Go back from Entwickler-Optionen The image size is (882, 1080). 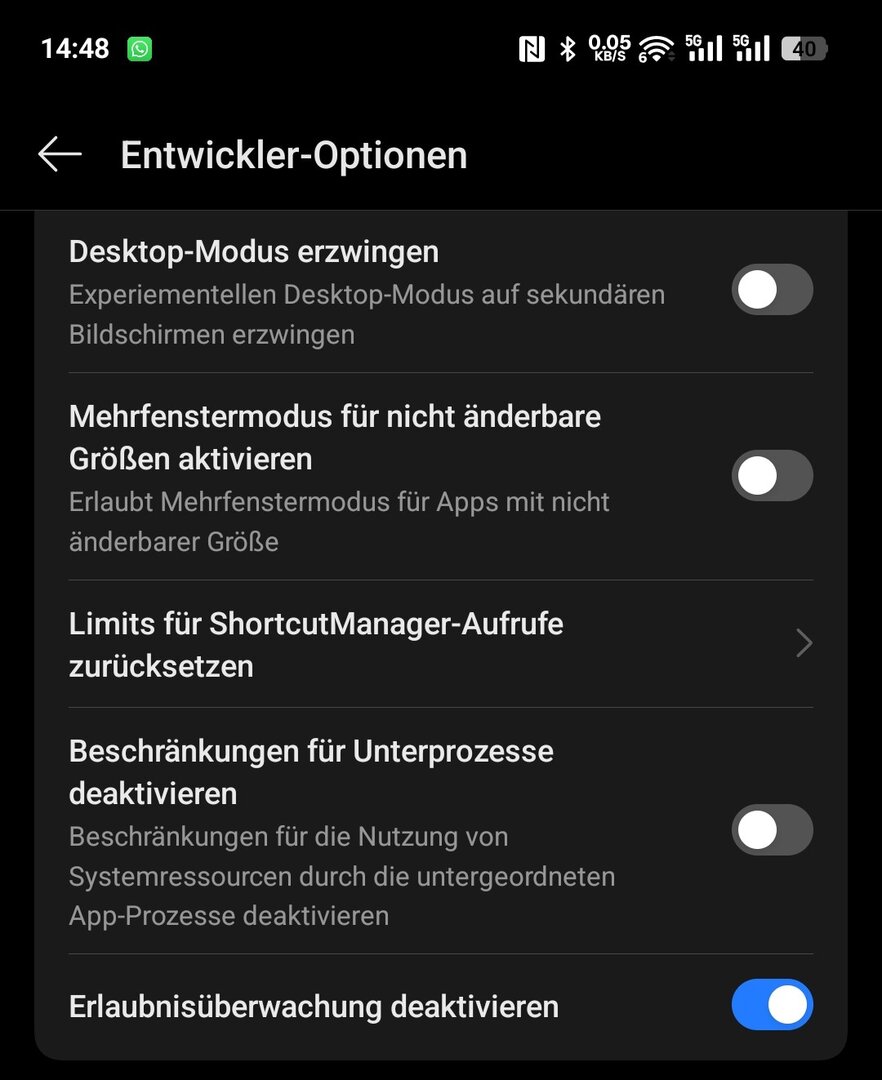tap(59, 154)
